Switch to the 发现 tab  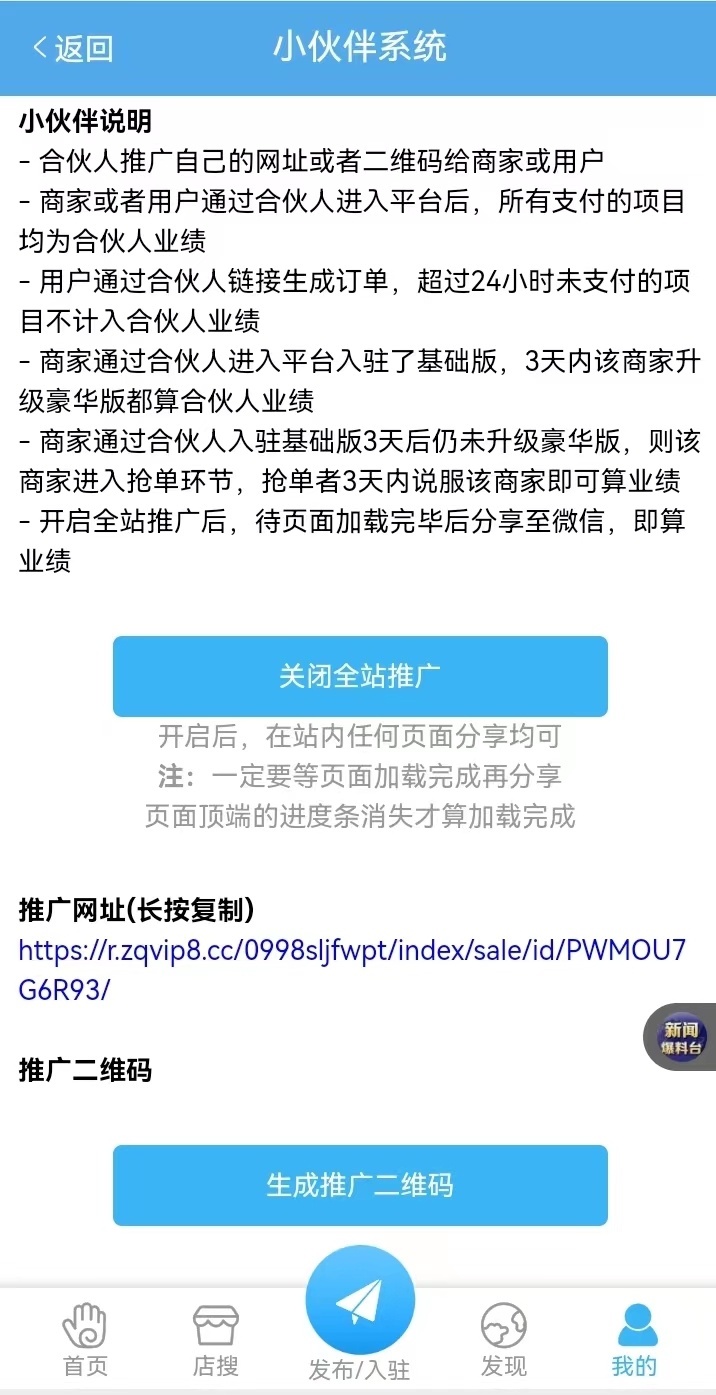(503, 1339)
